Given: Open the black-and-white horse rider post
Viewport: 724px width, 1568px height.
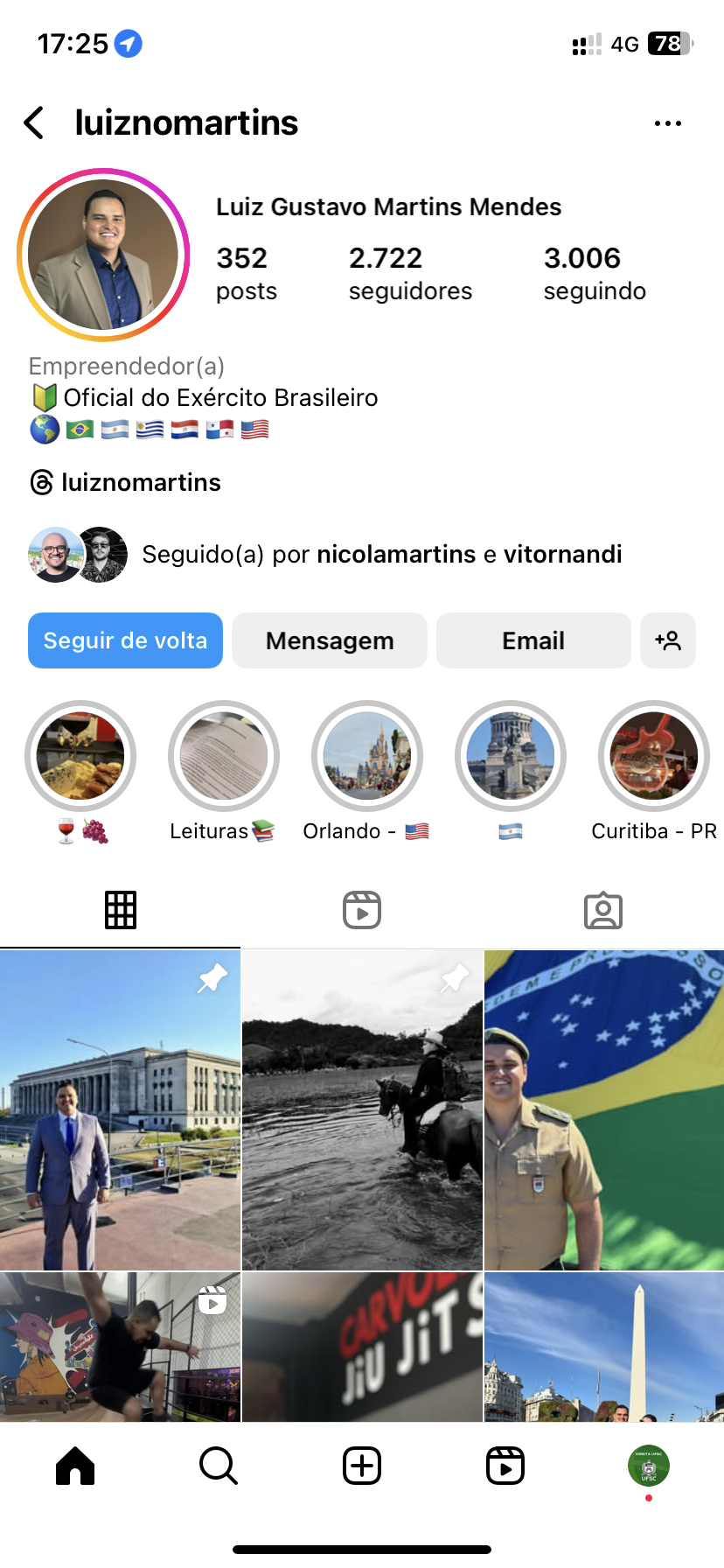Looking at the screenshot, I should 362,1109.
